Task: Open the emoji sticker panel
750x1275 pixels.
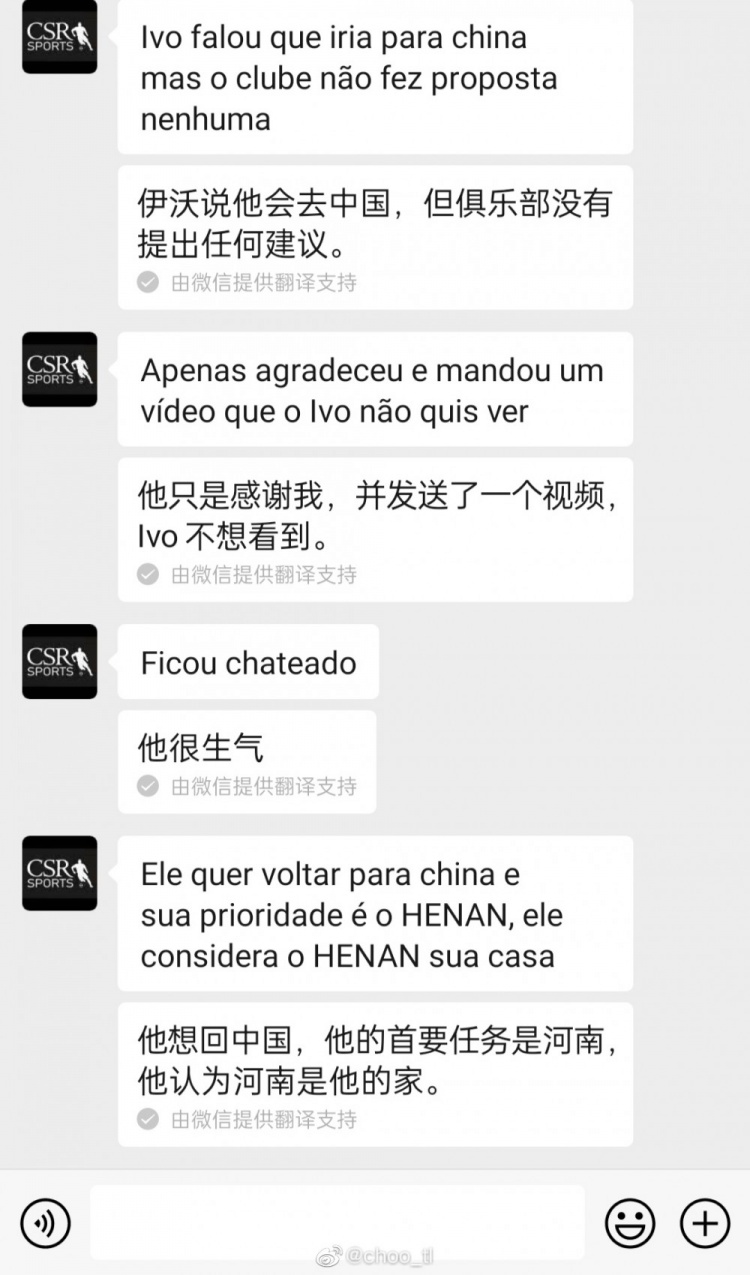Action: pos(630,1222)
